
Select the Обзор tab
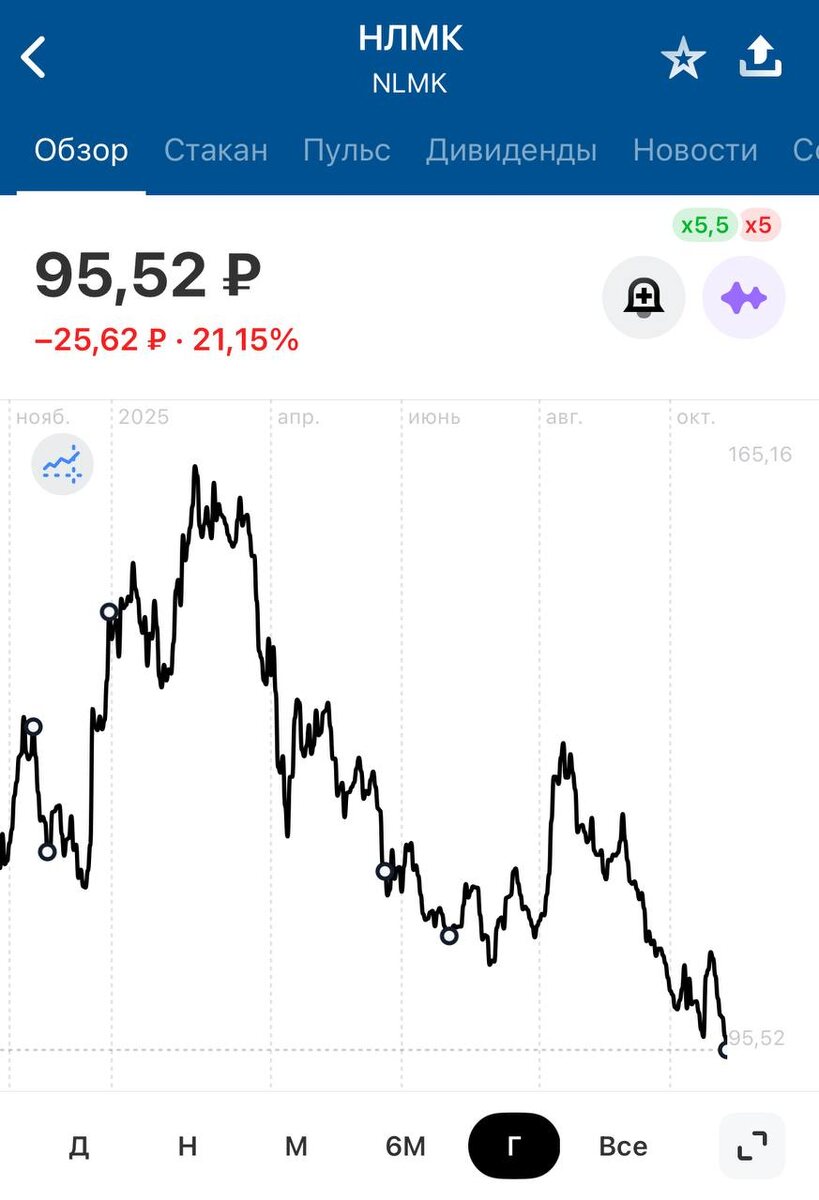click(81, 151)
